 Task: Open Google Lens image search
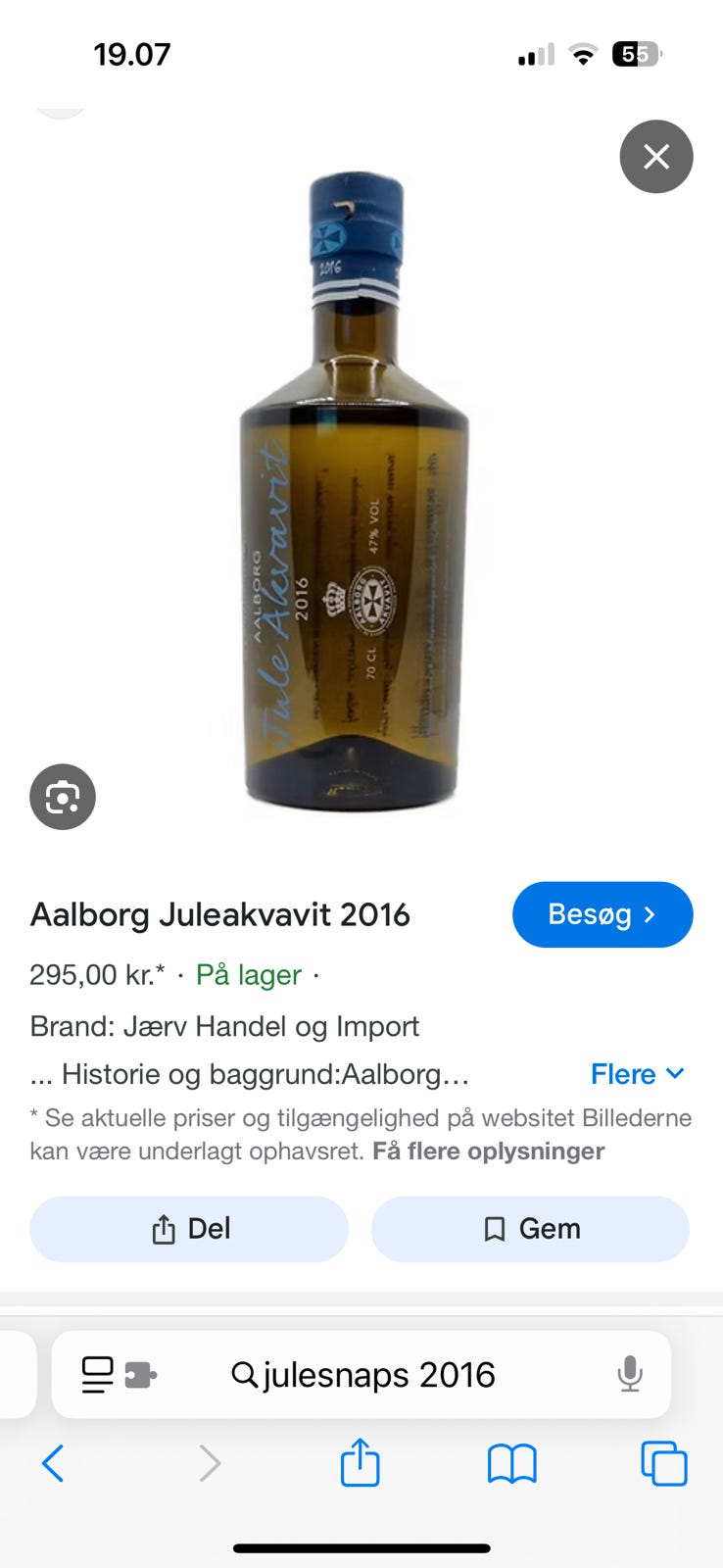click(x=62, y=797)
